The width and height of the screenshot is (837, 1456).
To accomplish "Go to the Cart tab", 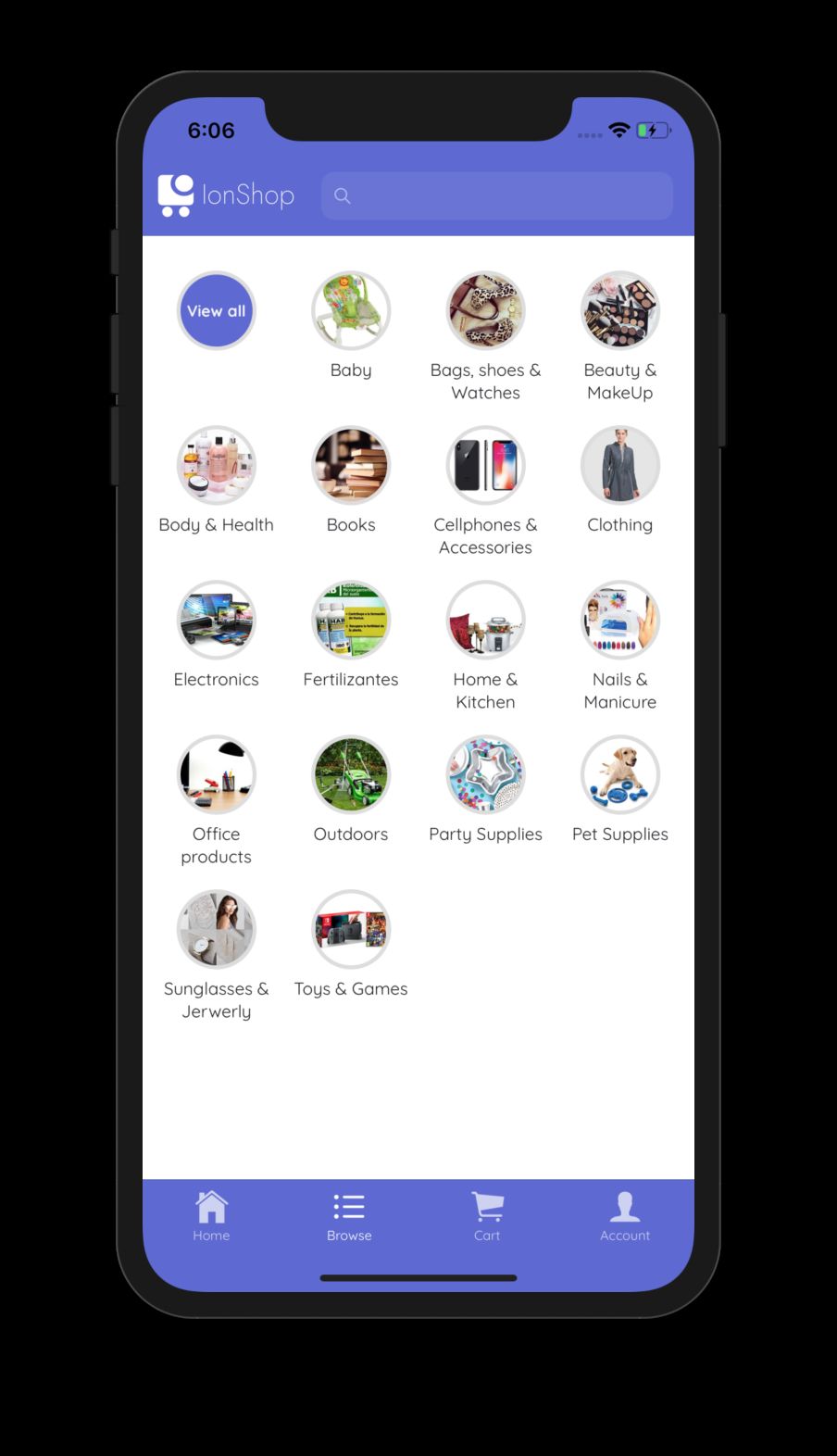I will click(x=487, y=1215).
